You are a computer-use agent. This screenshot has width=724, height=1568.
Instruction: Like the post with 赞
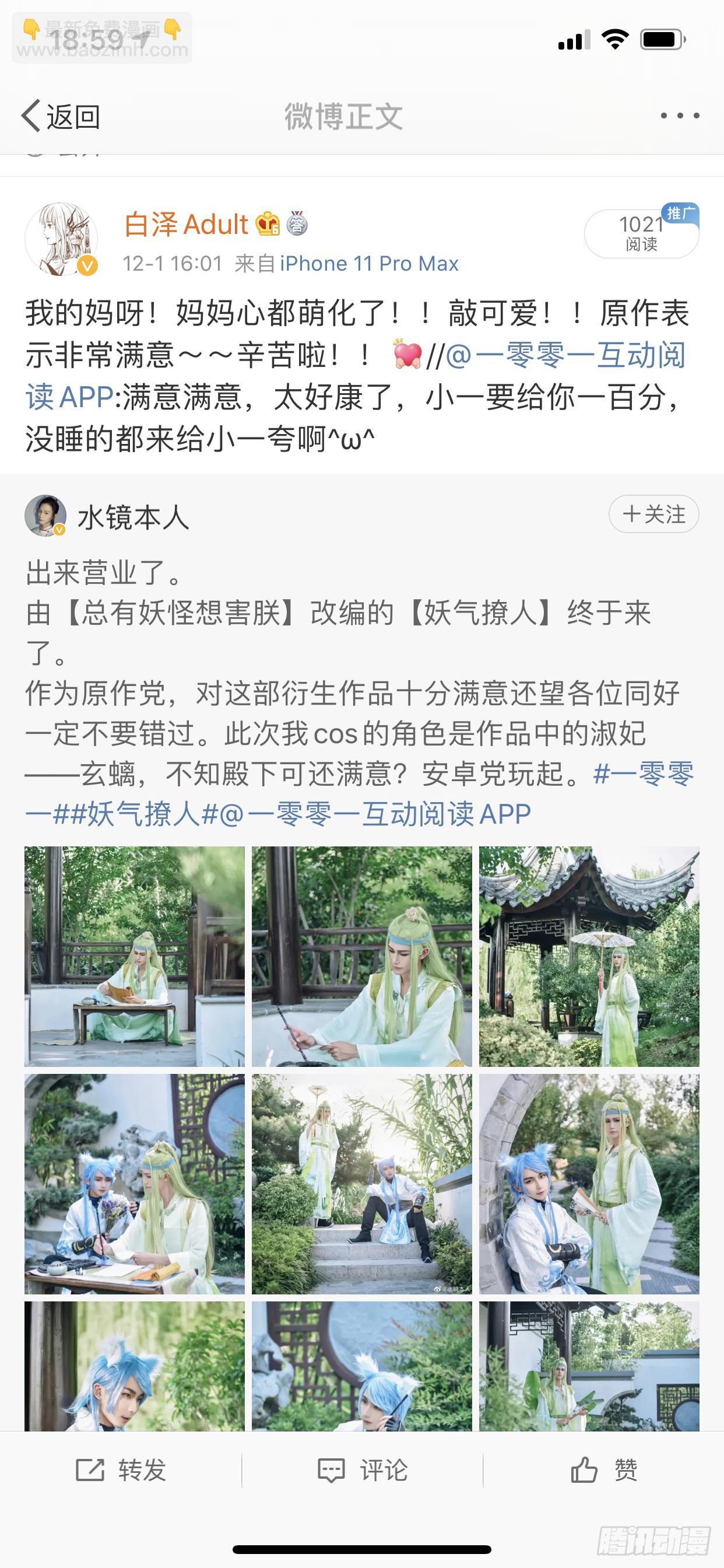[x=603, y=1471]
